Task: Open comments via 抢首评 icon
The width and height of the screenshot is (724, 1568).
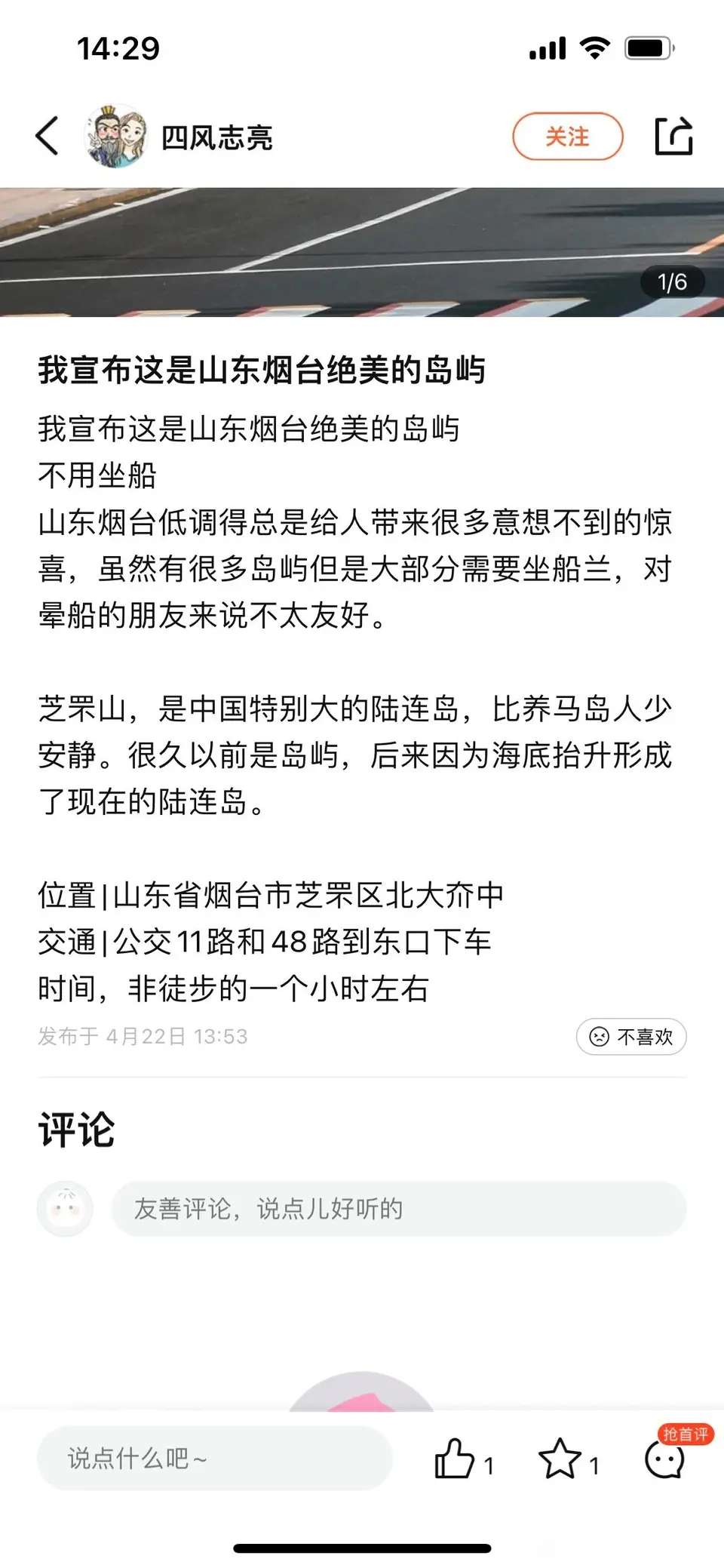Action: click(665, 1458)
